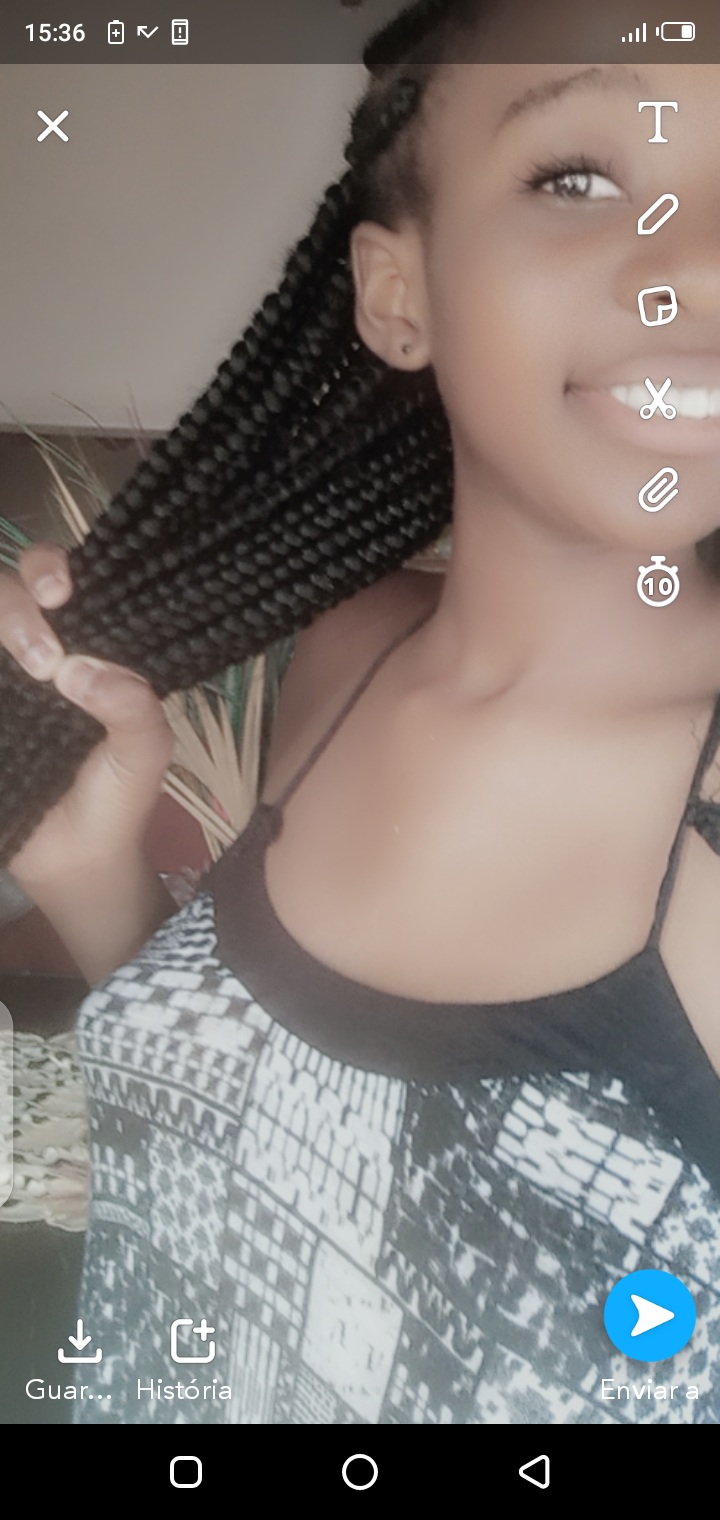Go back using the system back button

534,1471
